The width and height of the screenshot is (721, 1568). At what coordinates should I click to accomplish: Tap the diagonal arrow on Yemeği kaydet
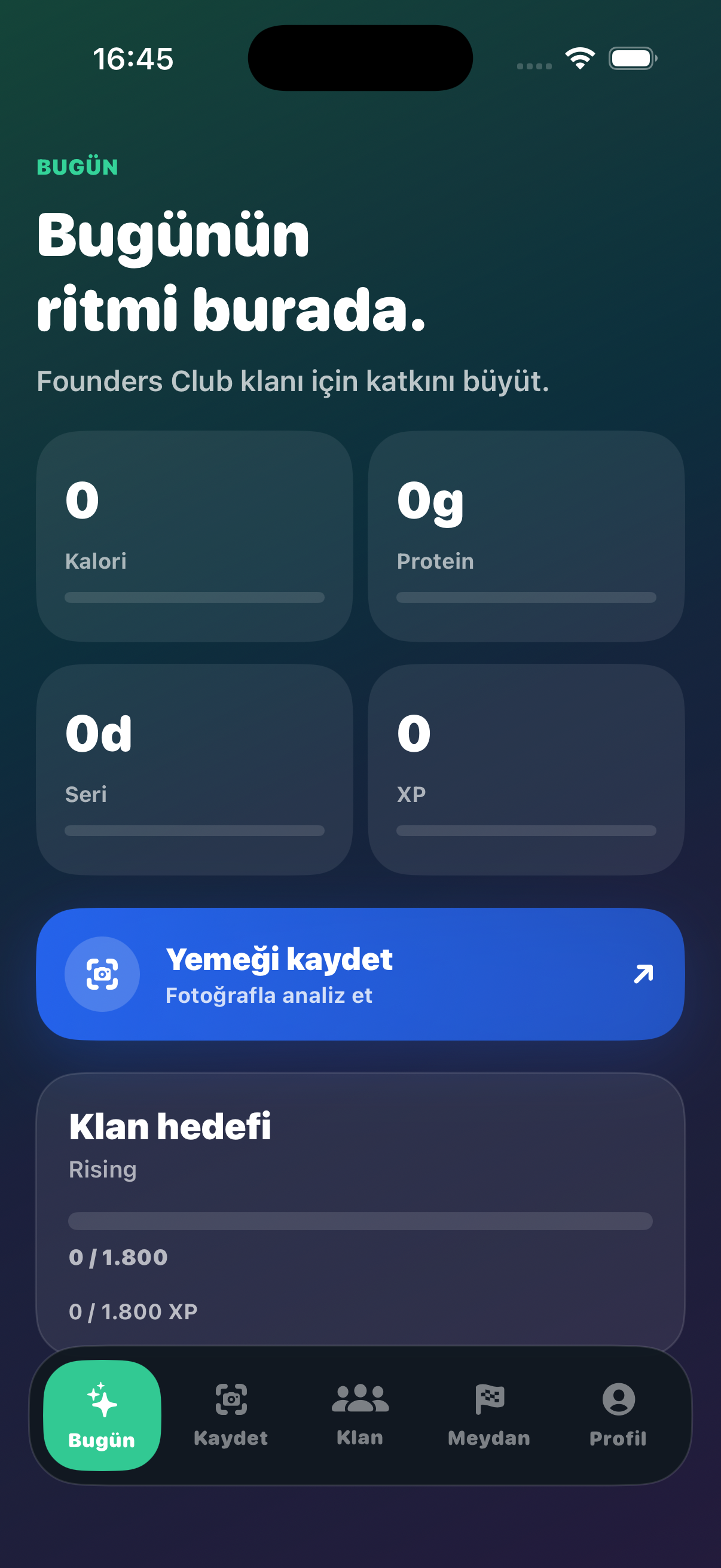(642, 974)
